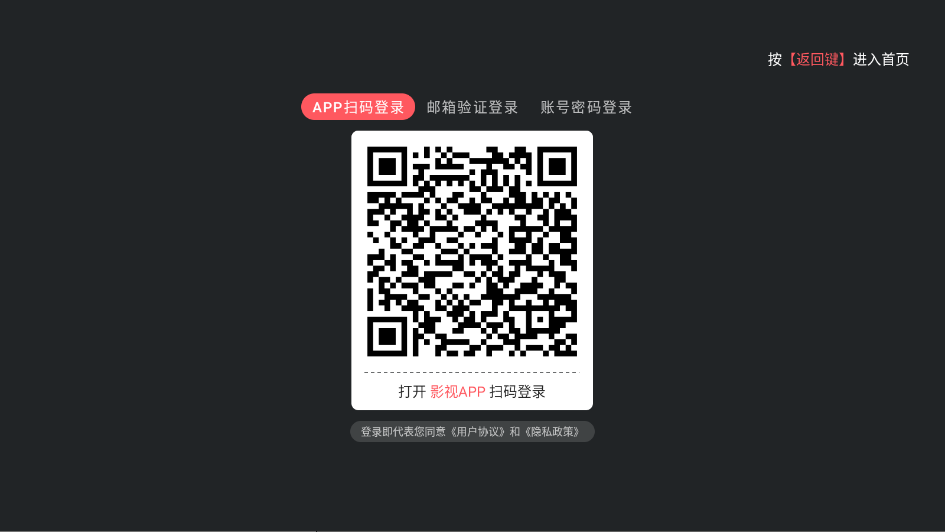This screenshot has width=945, height=532.
Task: Switch to 邮箱验证登录 tab
Action: click(x=472, y=107)
